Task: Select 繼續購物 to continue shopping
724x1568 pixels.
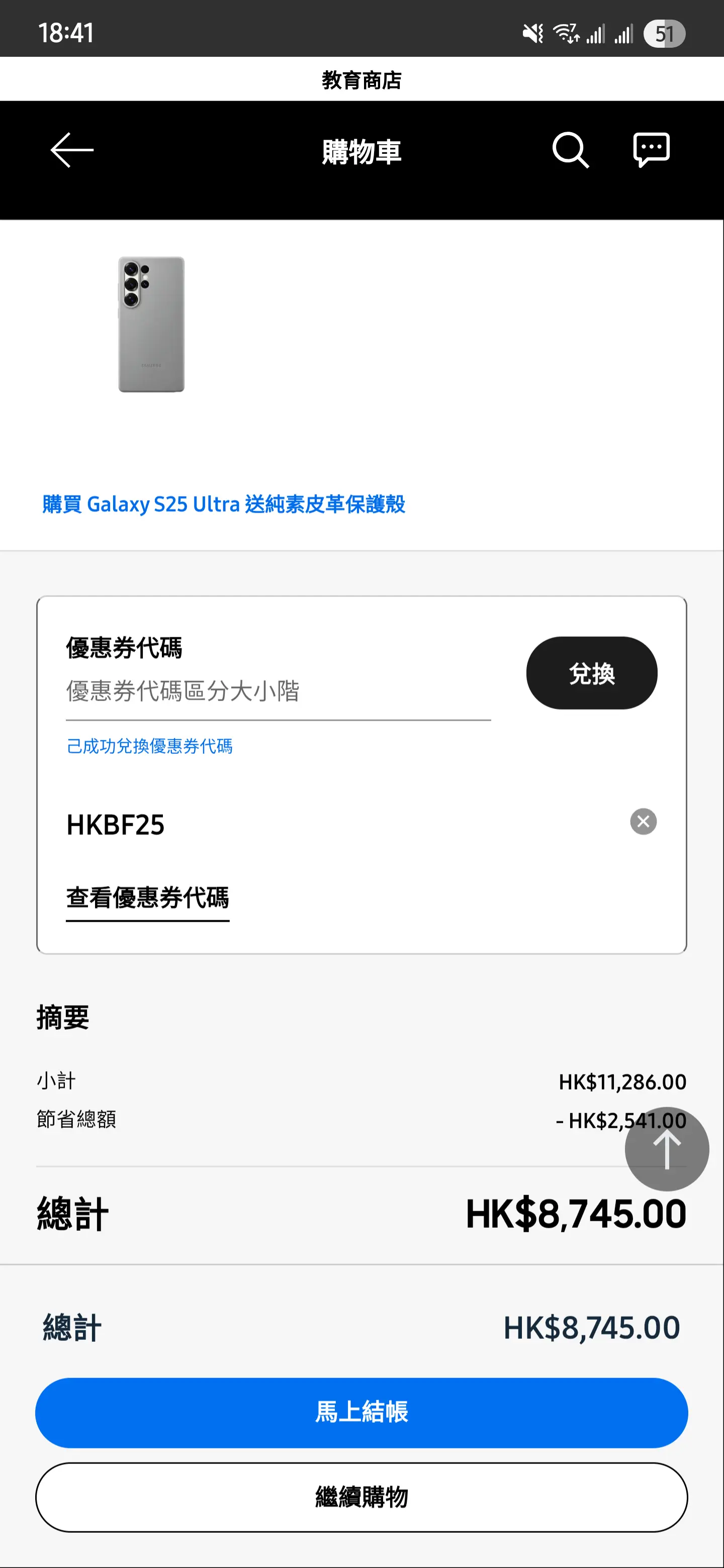Action: click(361, 1498)
